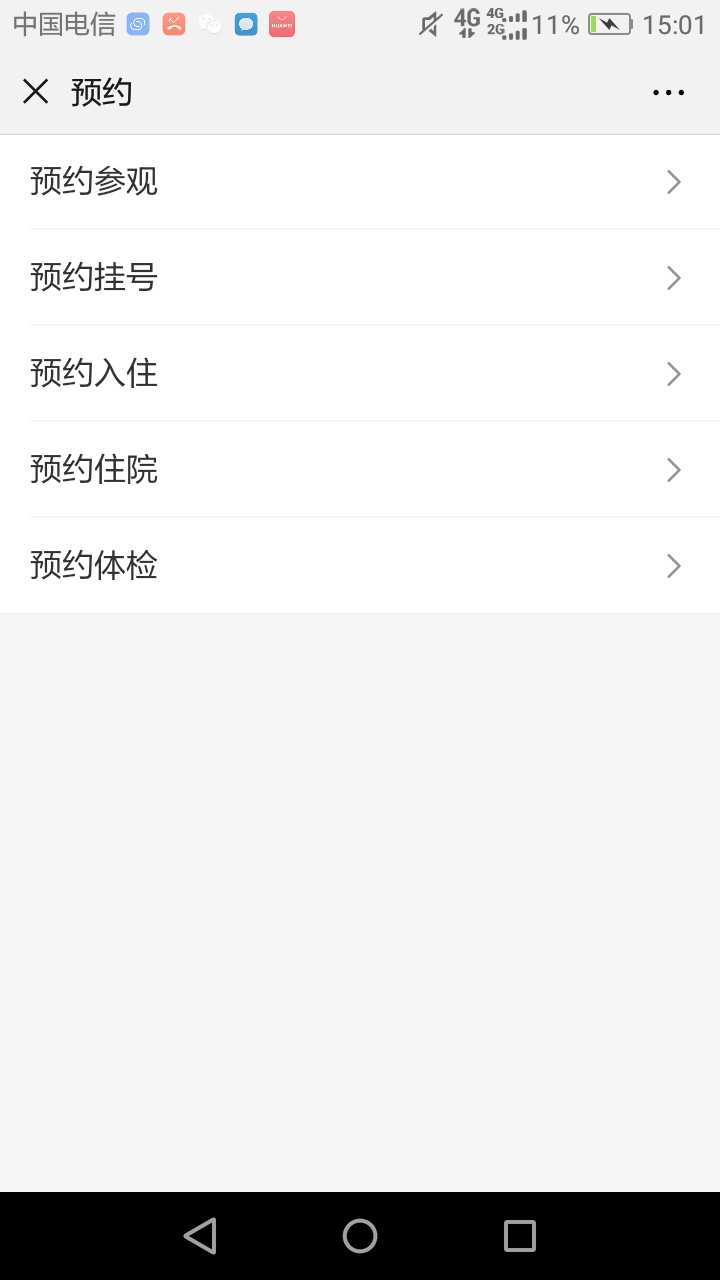
Task: Go to 预约入住
Action: pos(360,374)
